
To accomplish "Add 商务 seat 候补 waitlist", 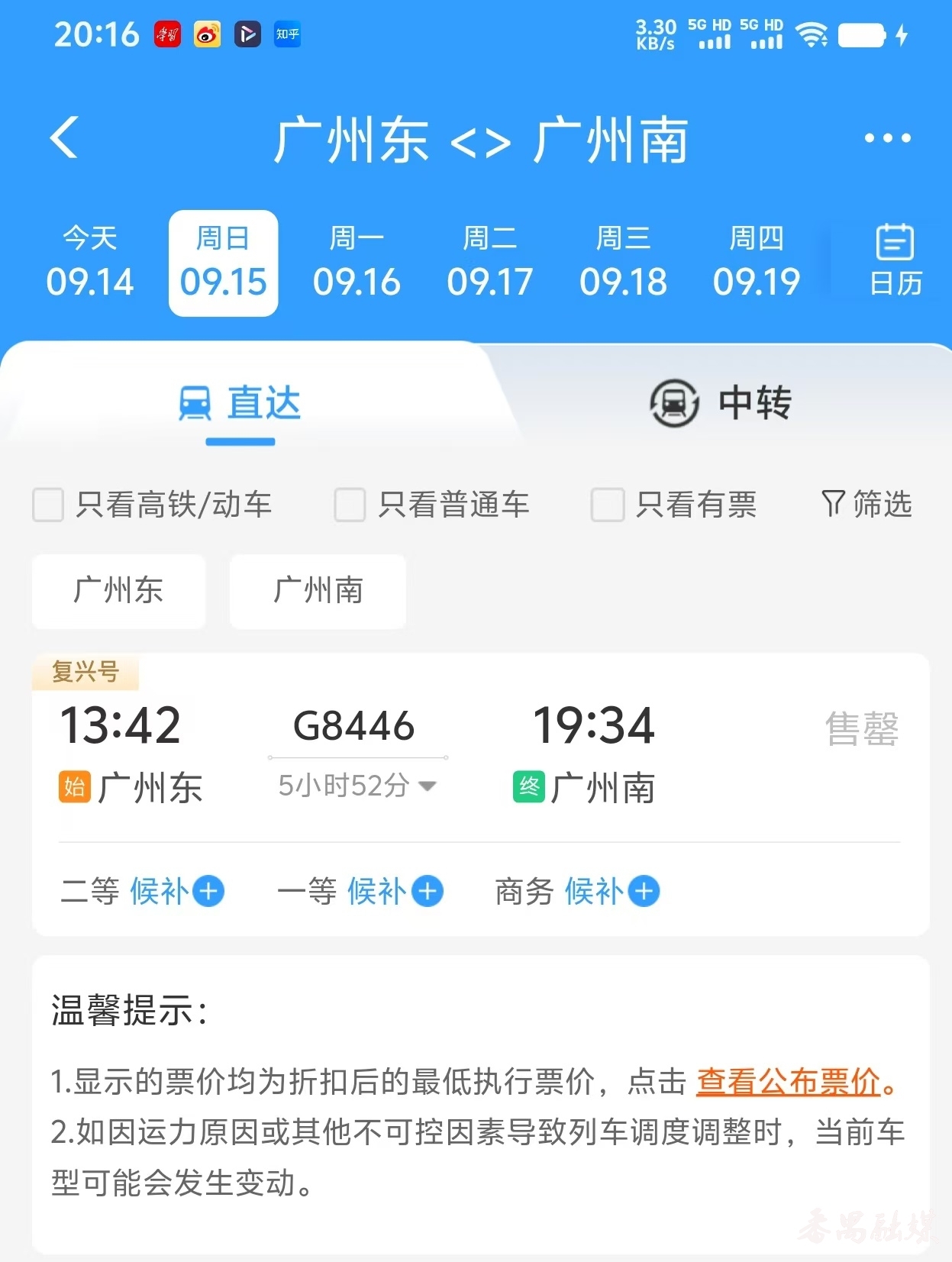I will point(644,891).
